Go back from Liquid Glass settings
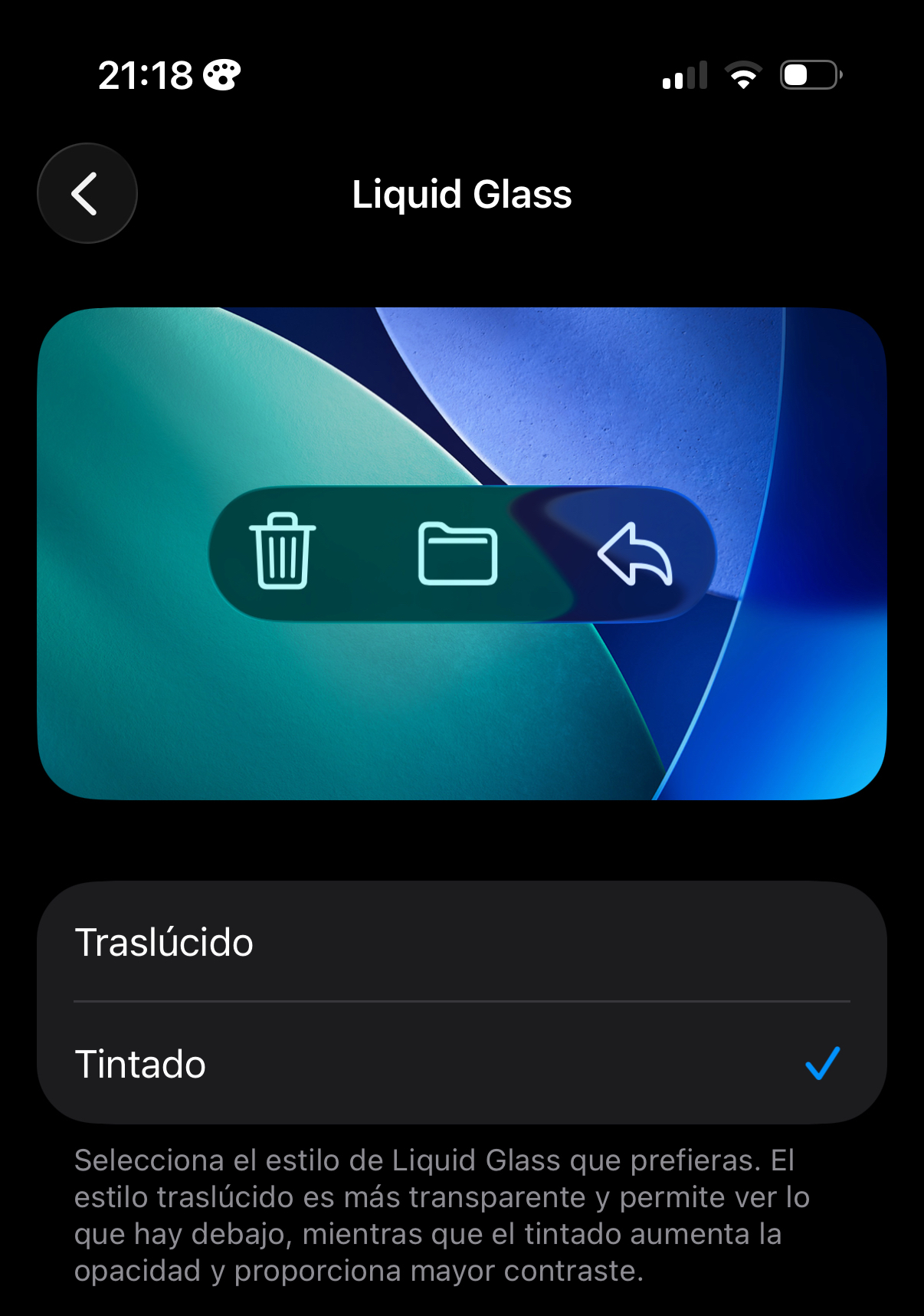This screenshot has height=1316, width=924. coord(87,193)
